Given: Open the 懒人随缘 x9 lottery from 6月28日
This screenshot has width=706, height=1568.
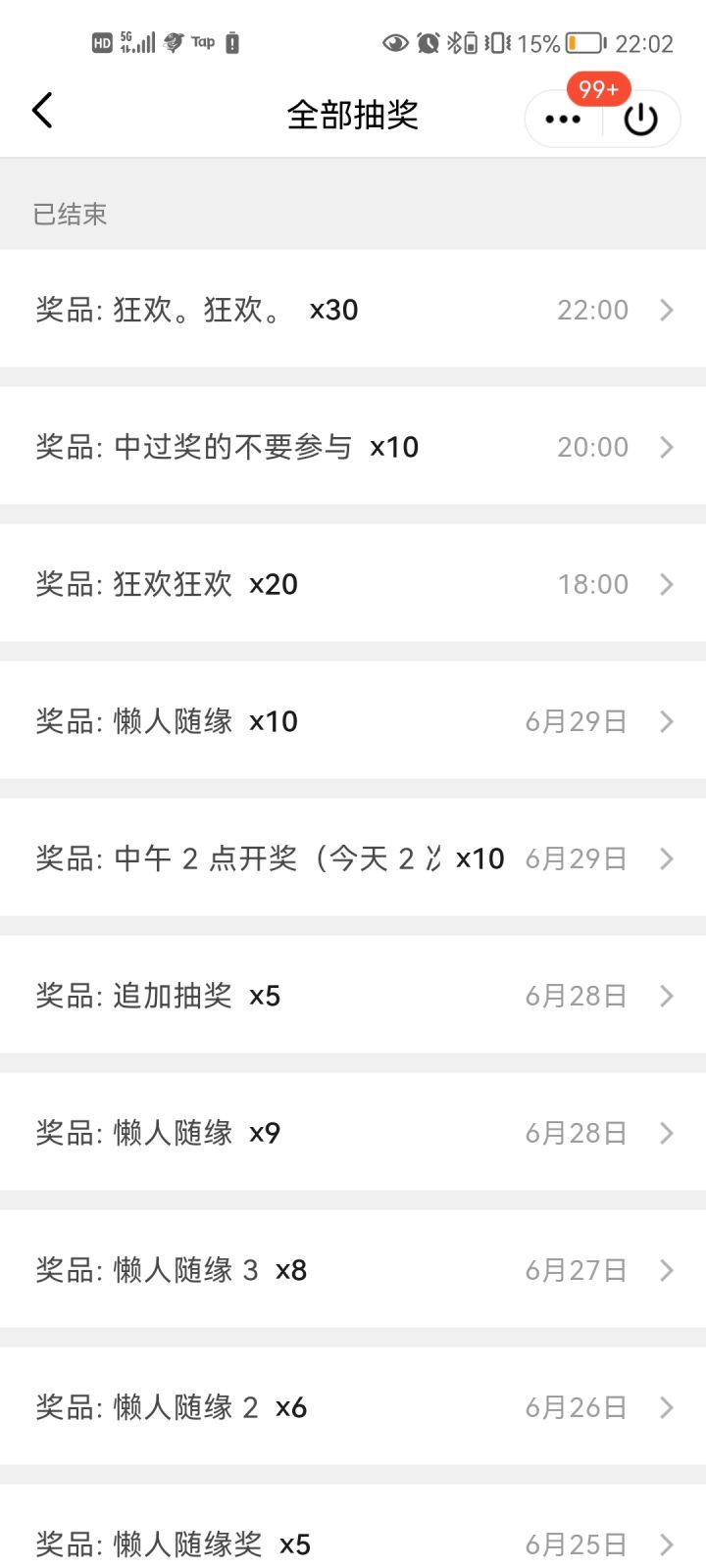Looking at the screenshot, I should click(353, 1132).
